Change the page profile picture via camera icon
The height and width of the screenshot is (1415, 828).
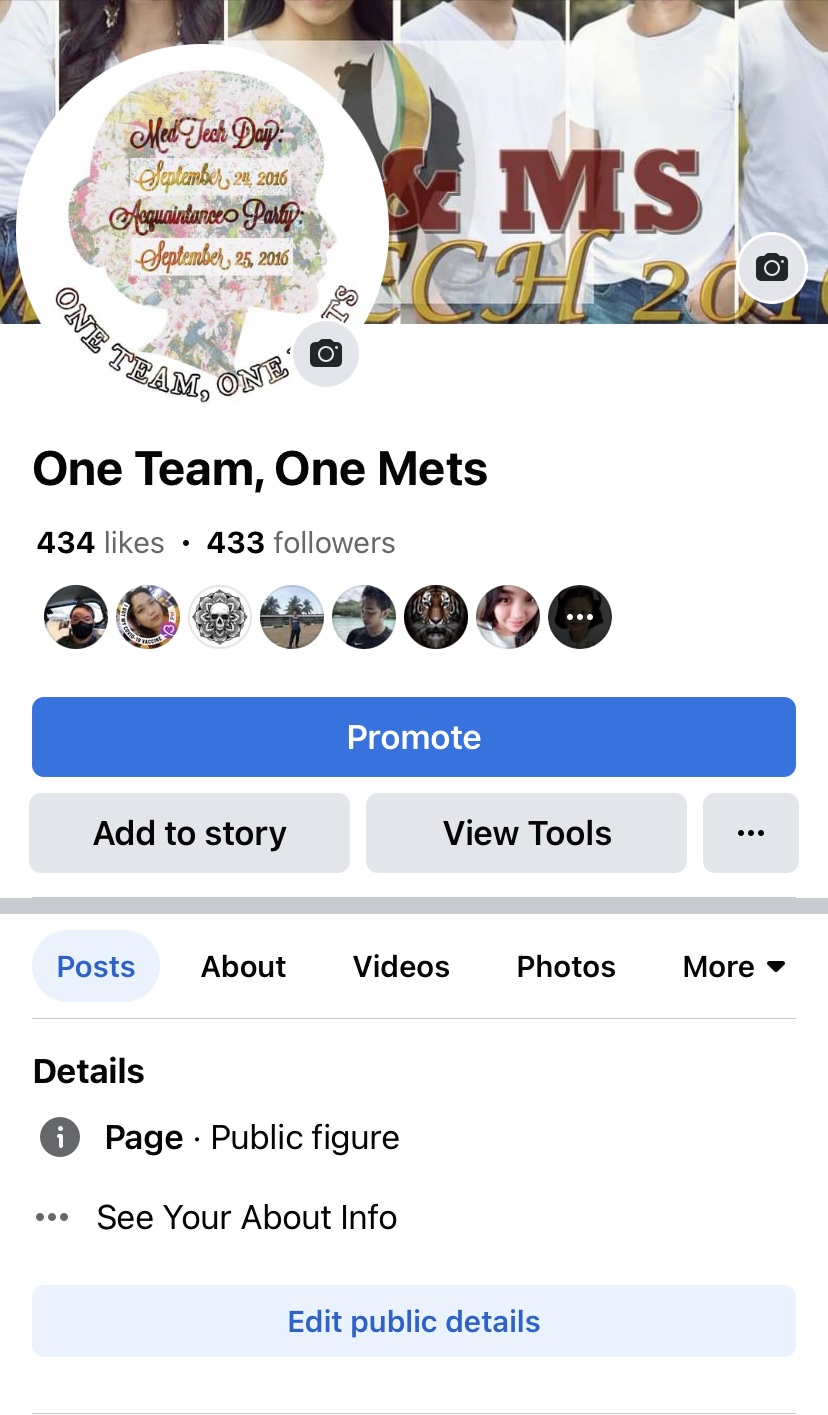coord(326,353)
